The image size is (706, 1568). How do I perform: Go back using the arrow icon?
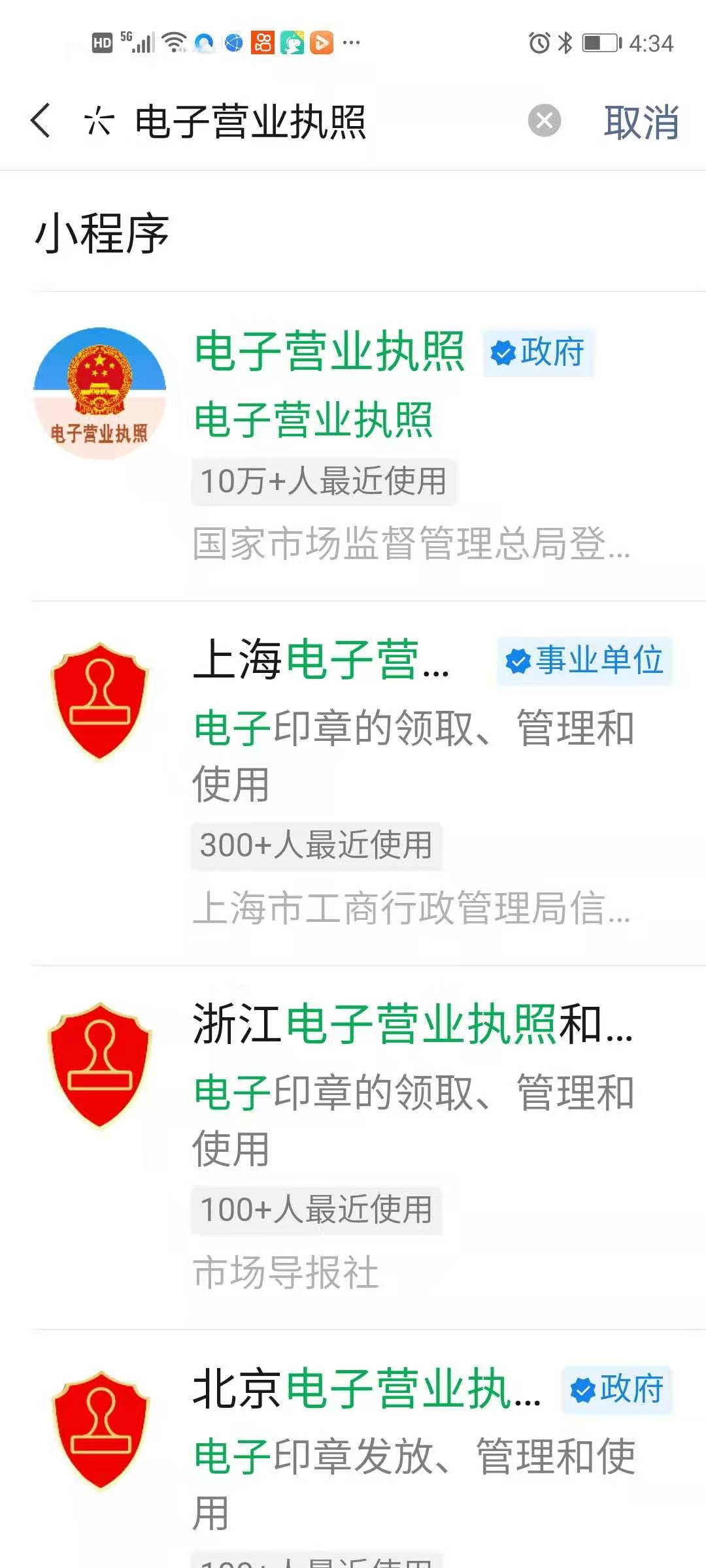(41, 121)
